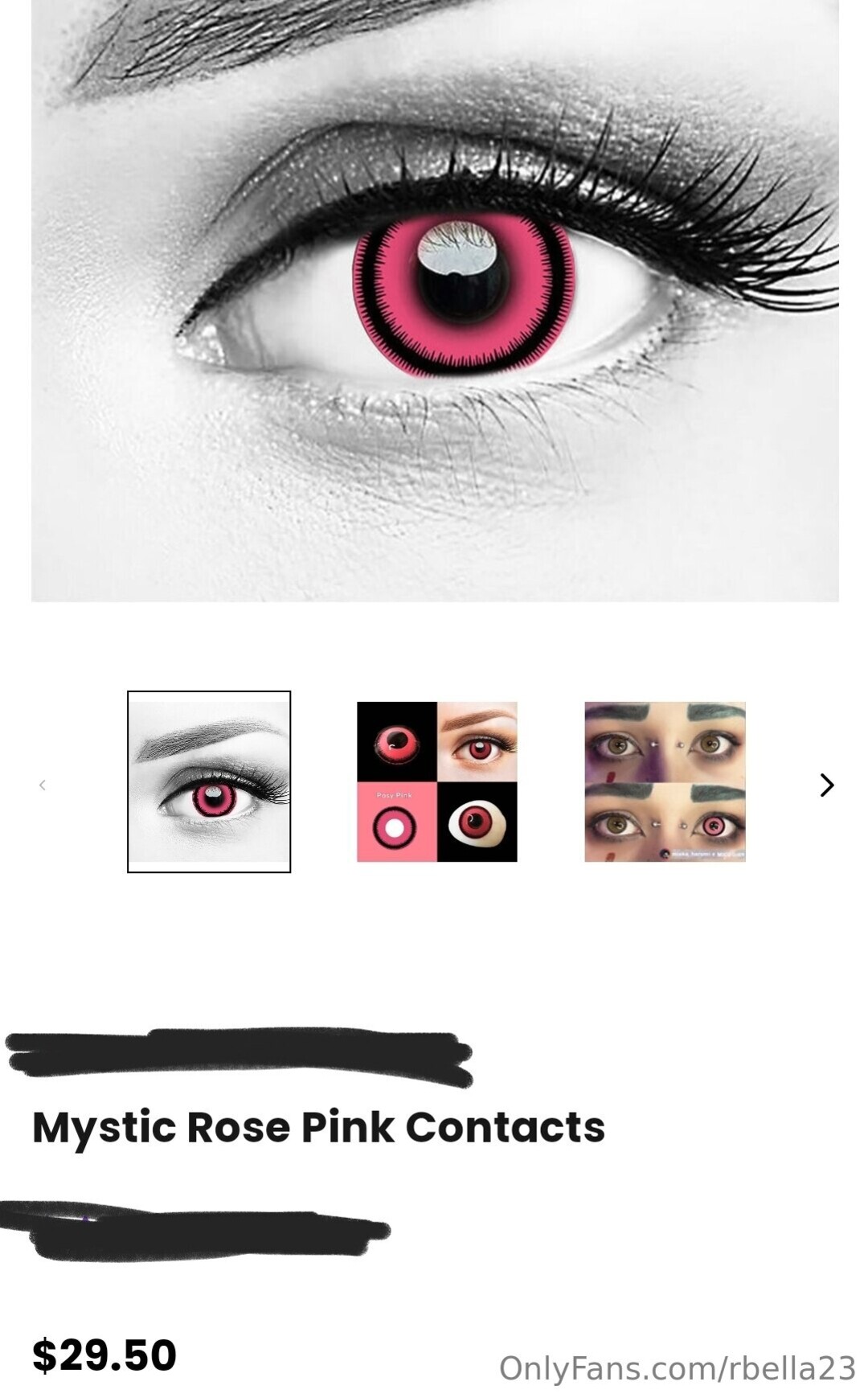
Task: Go to previous thumbnails with left arrow
Action: (43, 785)
